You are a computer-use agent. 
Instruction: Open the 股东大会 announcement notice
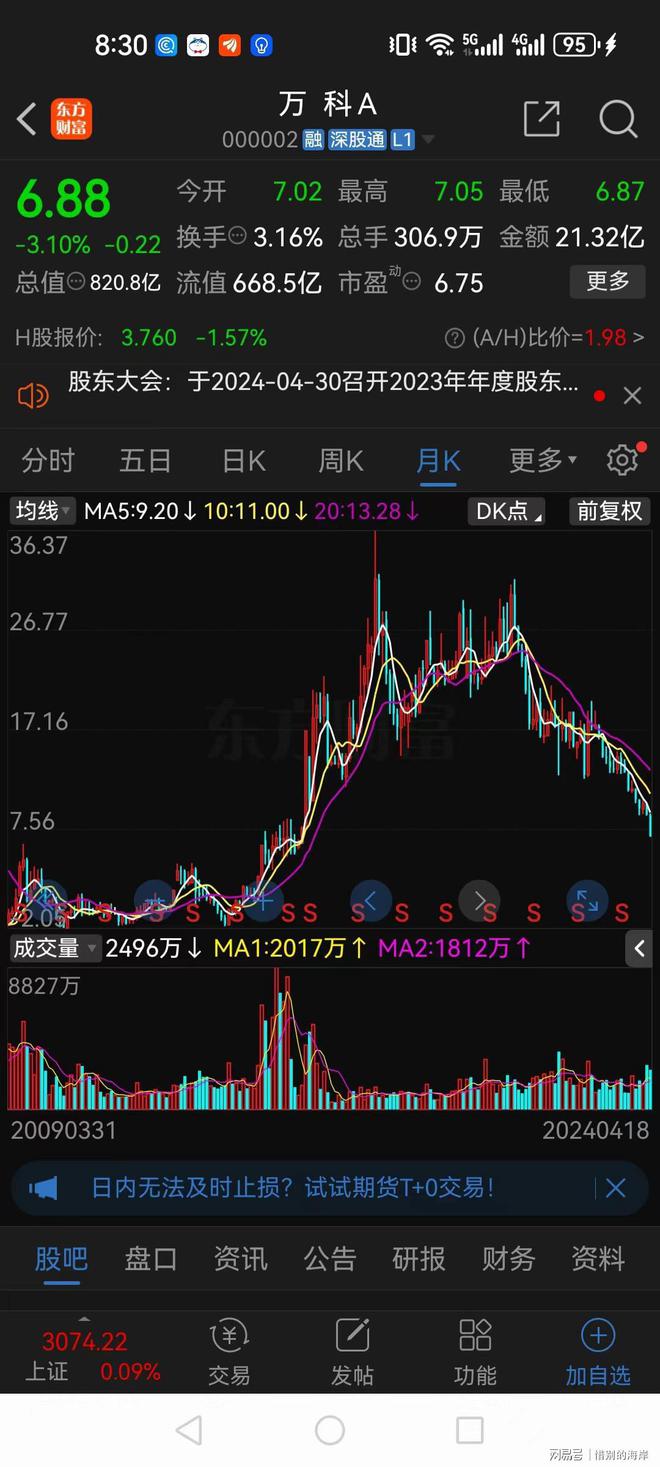pos(323,381)
